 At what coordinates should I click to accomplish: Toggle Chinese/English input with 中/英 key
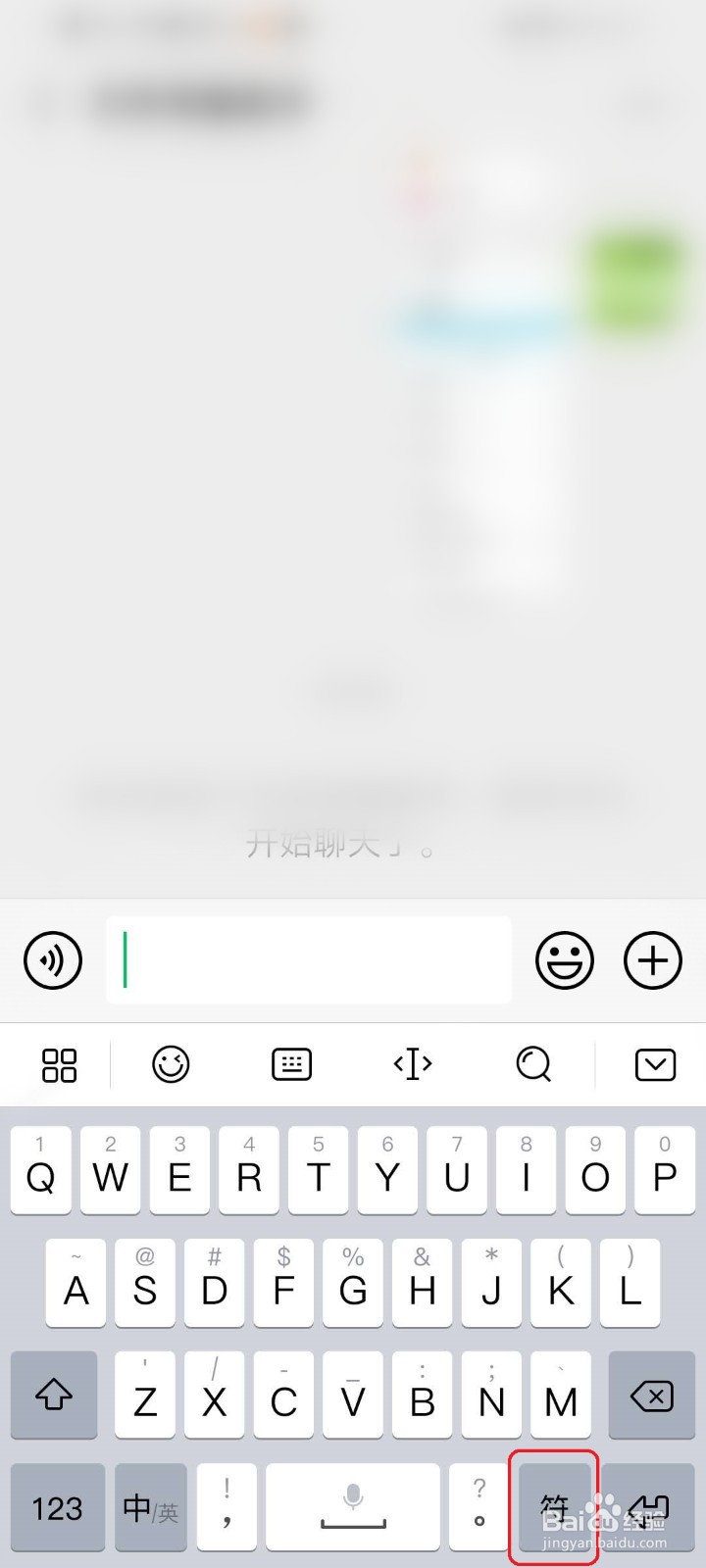point(149,1508)
